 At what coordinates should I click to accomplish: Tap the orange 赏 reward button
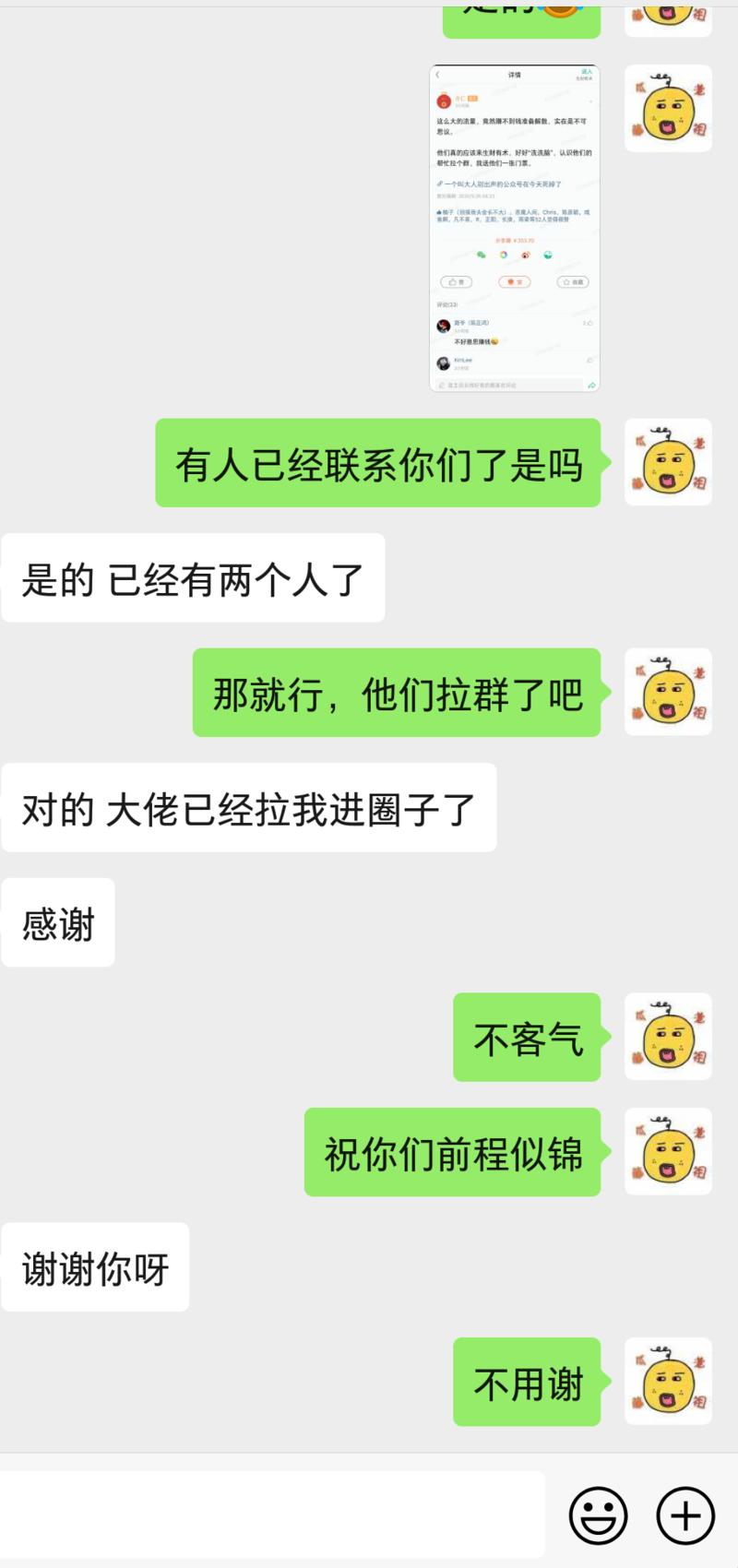514,281
